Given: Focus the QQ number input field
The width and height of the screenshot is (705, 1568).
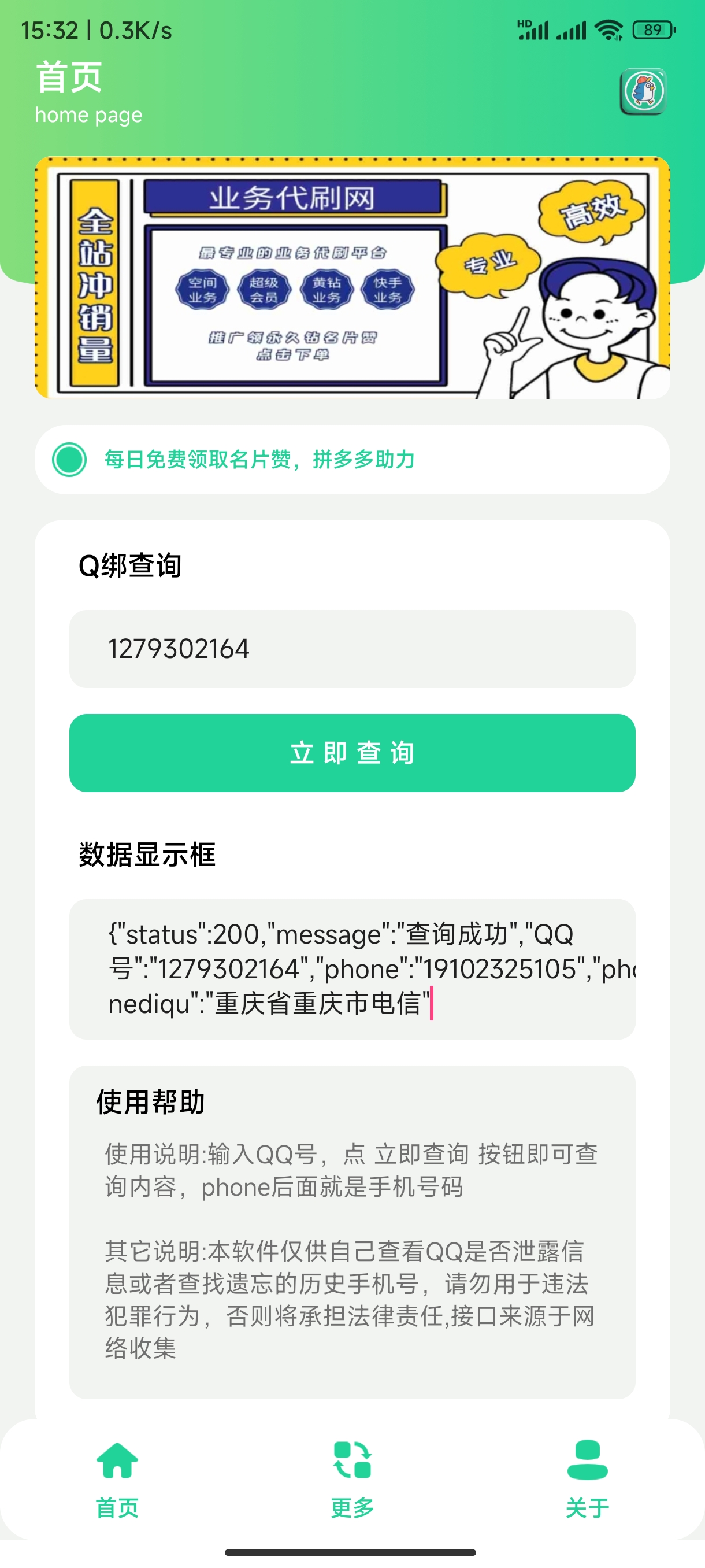Looking at the screenshot, I should coord(352,649).
